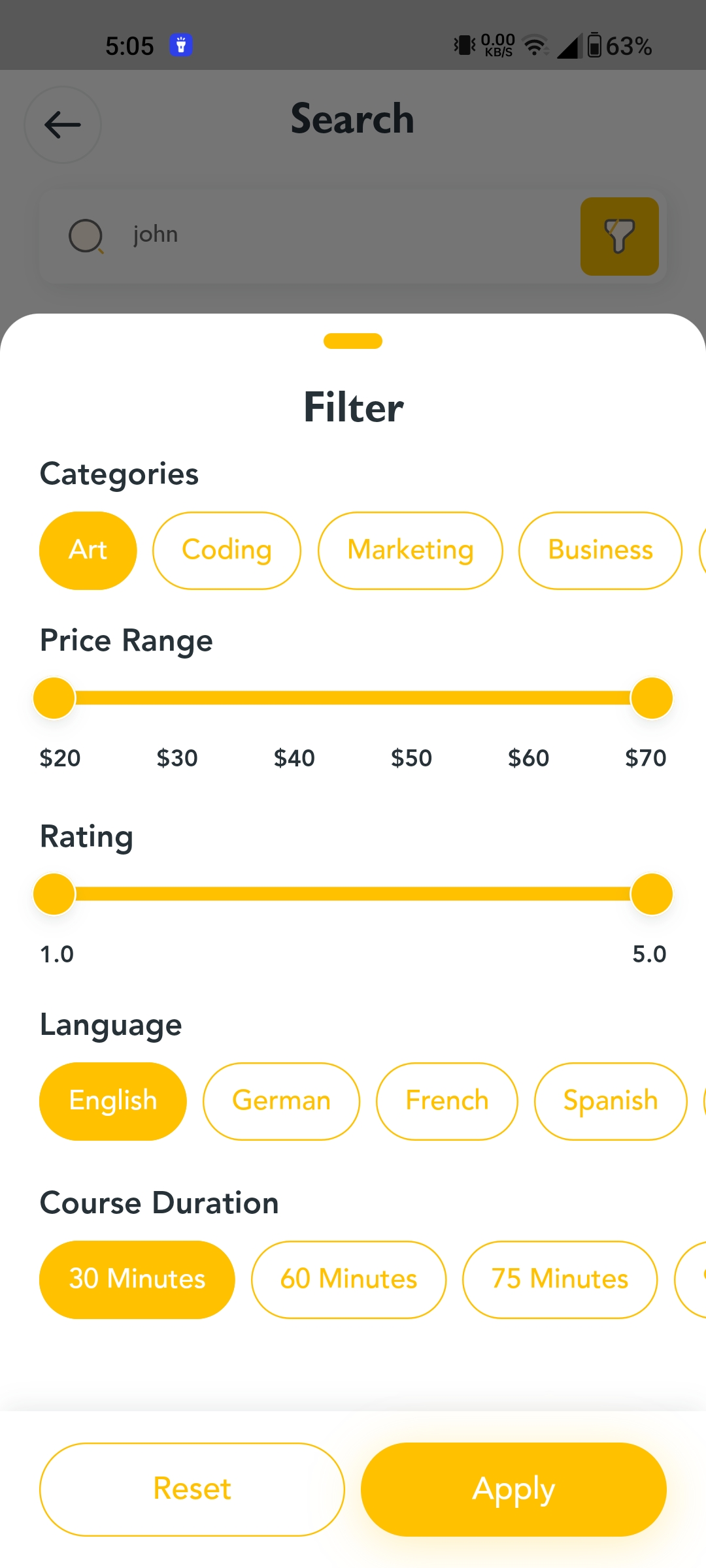Deselect the English language chip

pyautogui.click(x=112, y=1100)
